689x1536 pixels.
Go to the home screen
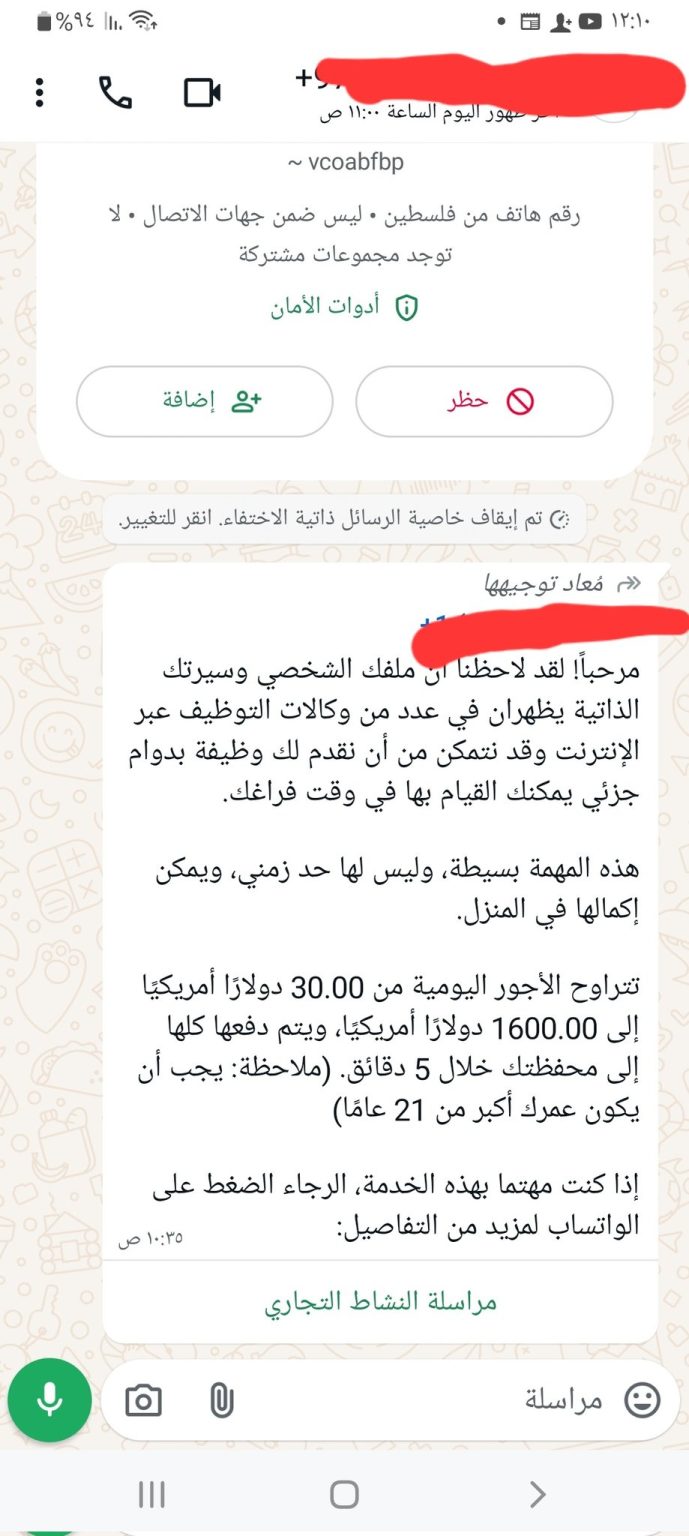click(344, 1495)
